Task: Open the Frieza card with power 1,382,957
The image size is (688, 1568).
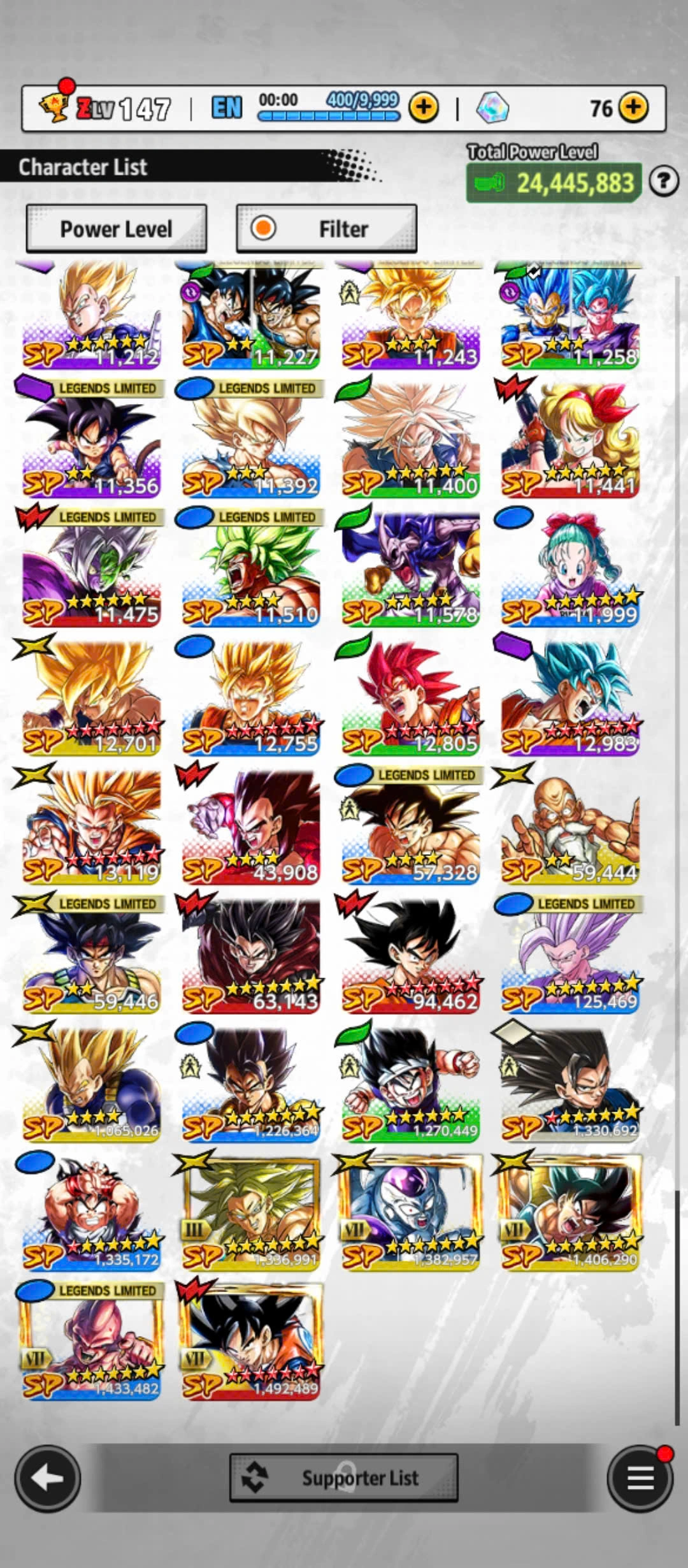Action: tap(410, 1212)
